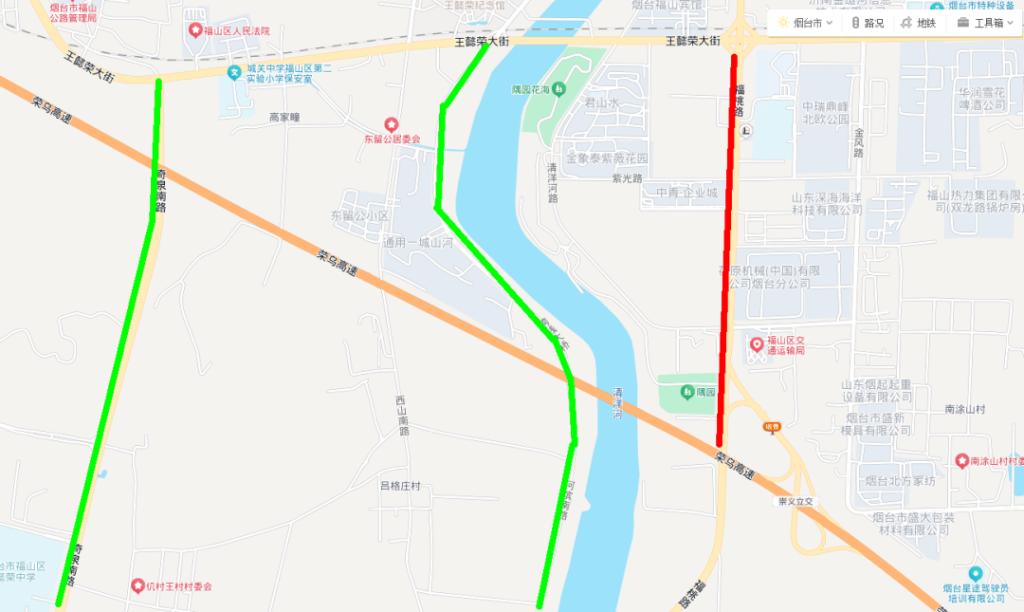This screenshot has height=612, width=1024.
Task: Open the 烟台市 city dropdown
Action: click(806, 23)
